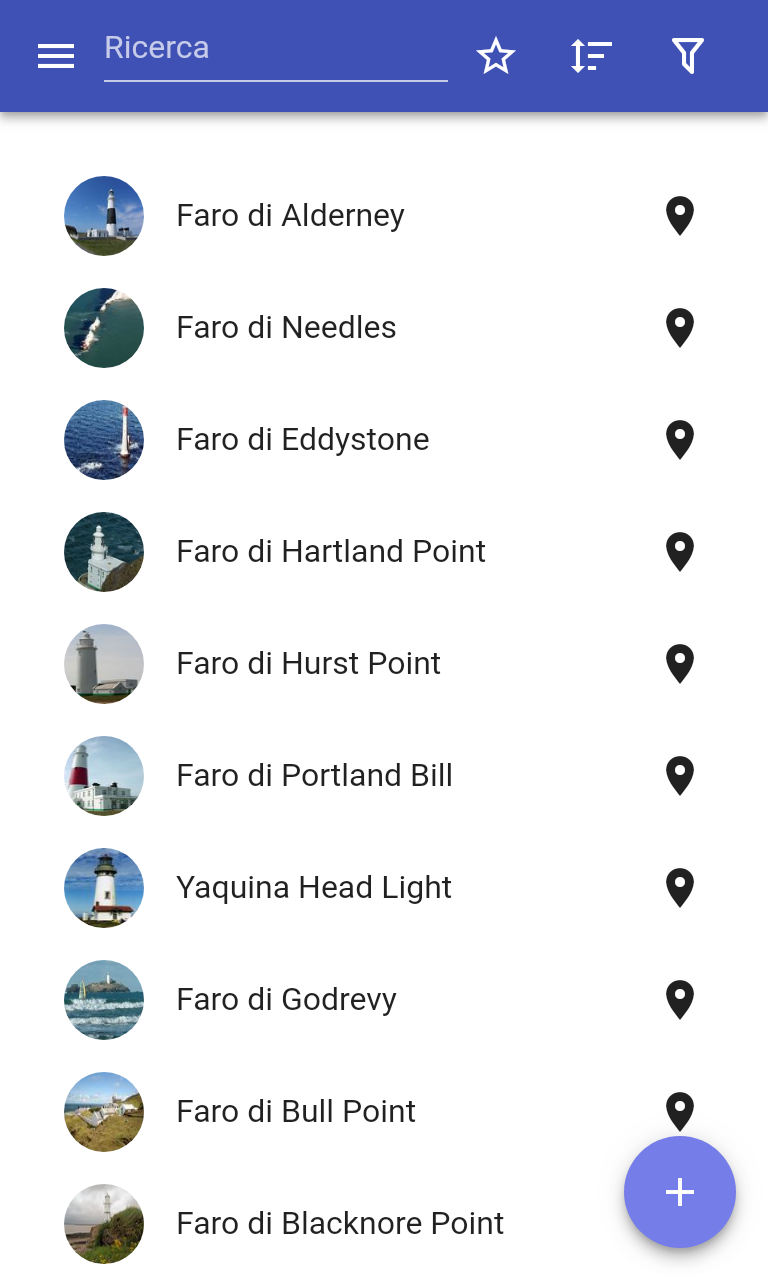Open Faro di Bull Point row
768x1280 pixels.
(x=296, y=1112)
